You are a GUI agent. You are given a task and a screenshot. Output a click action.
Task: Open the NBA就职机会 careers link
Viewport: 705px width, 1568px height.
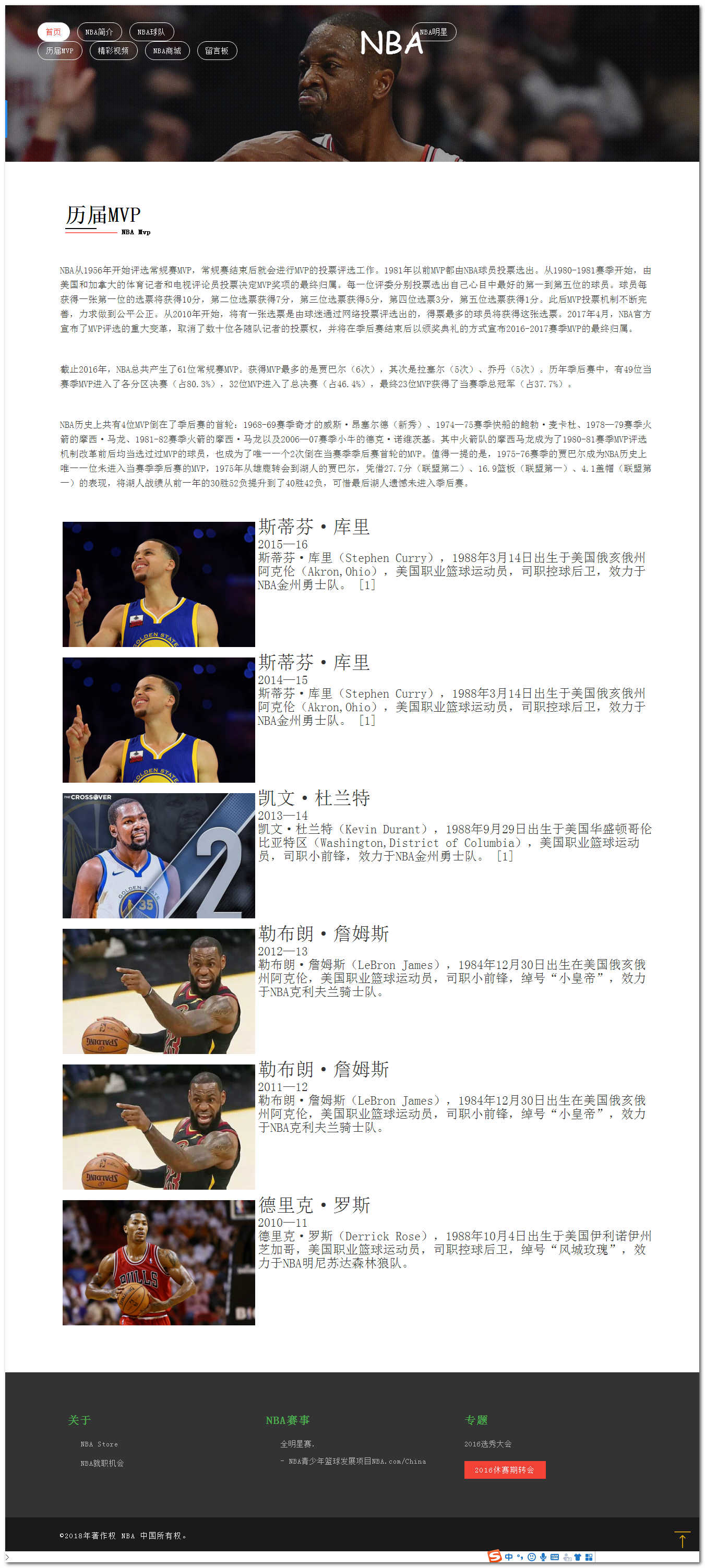click(x=102, y=1463)
